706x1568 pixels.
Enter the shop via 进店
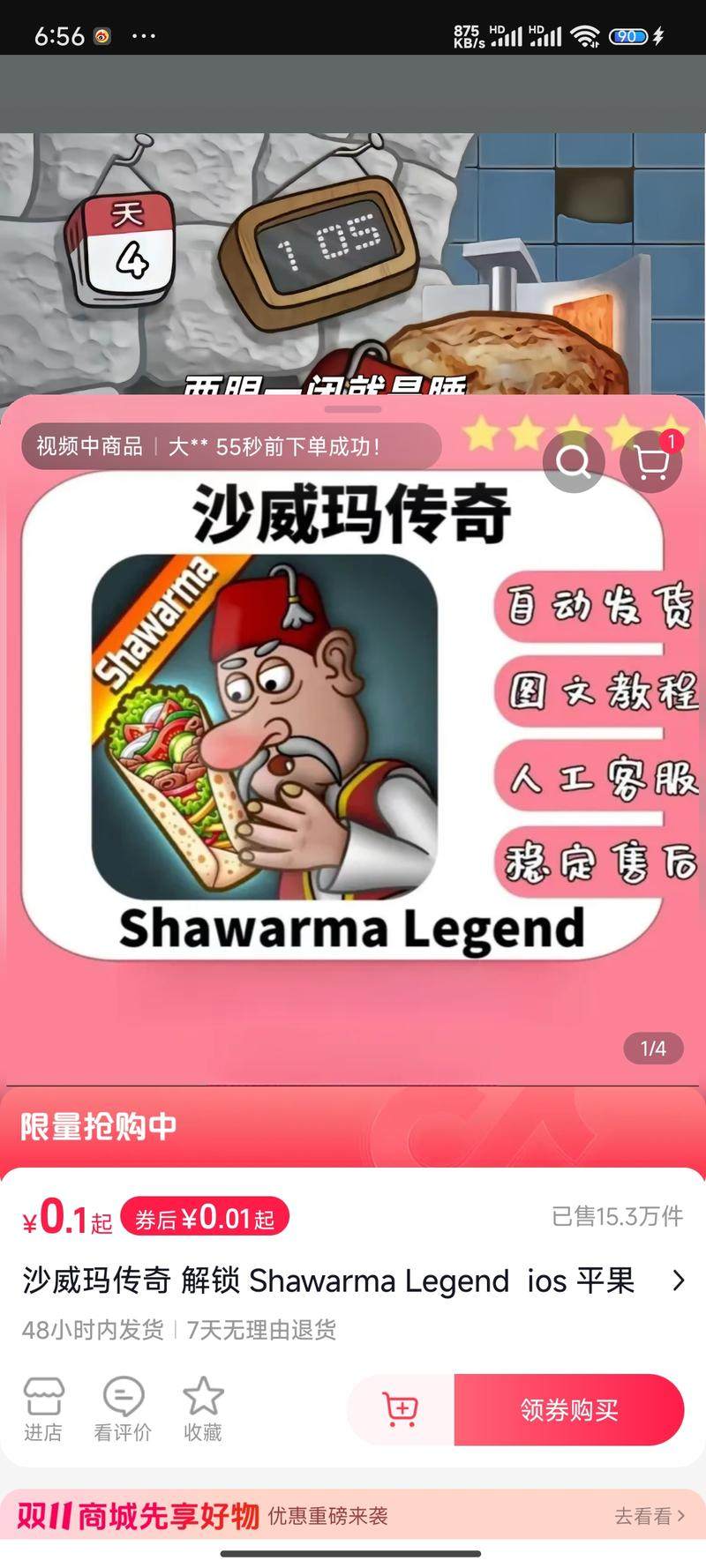coord(43,1409)
